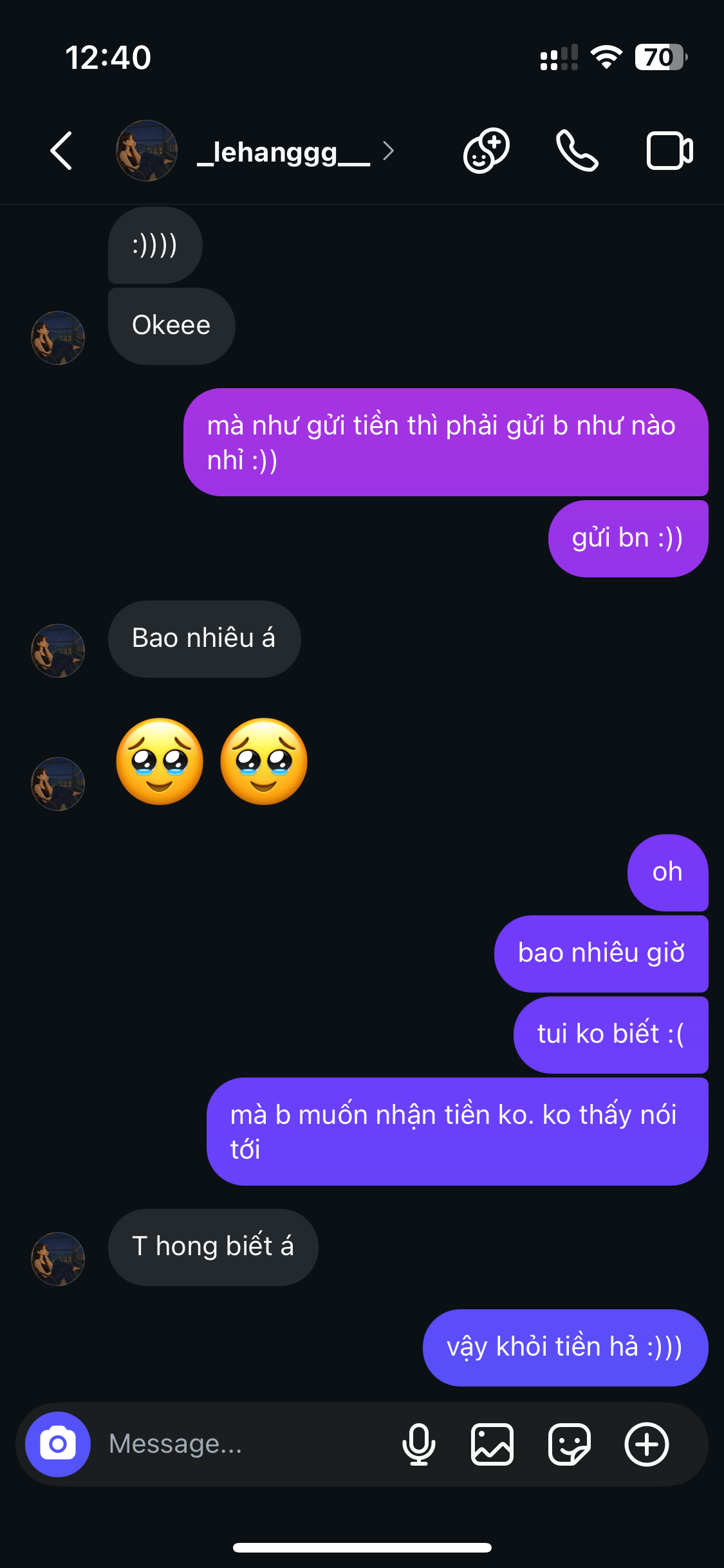Viewport: 724px width, 1568px height.
Task: Tap the avatar beside "Bao nhiêu á"
Action: pyautogui.click(x=58, y=650)
